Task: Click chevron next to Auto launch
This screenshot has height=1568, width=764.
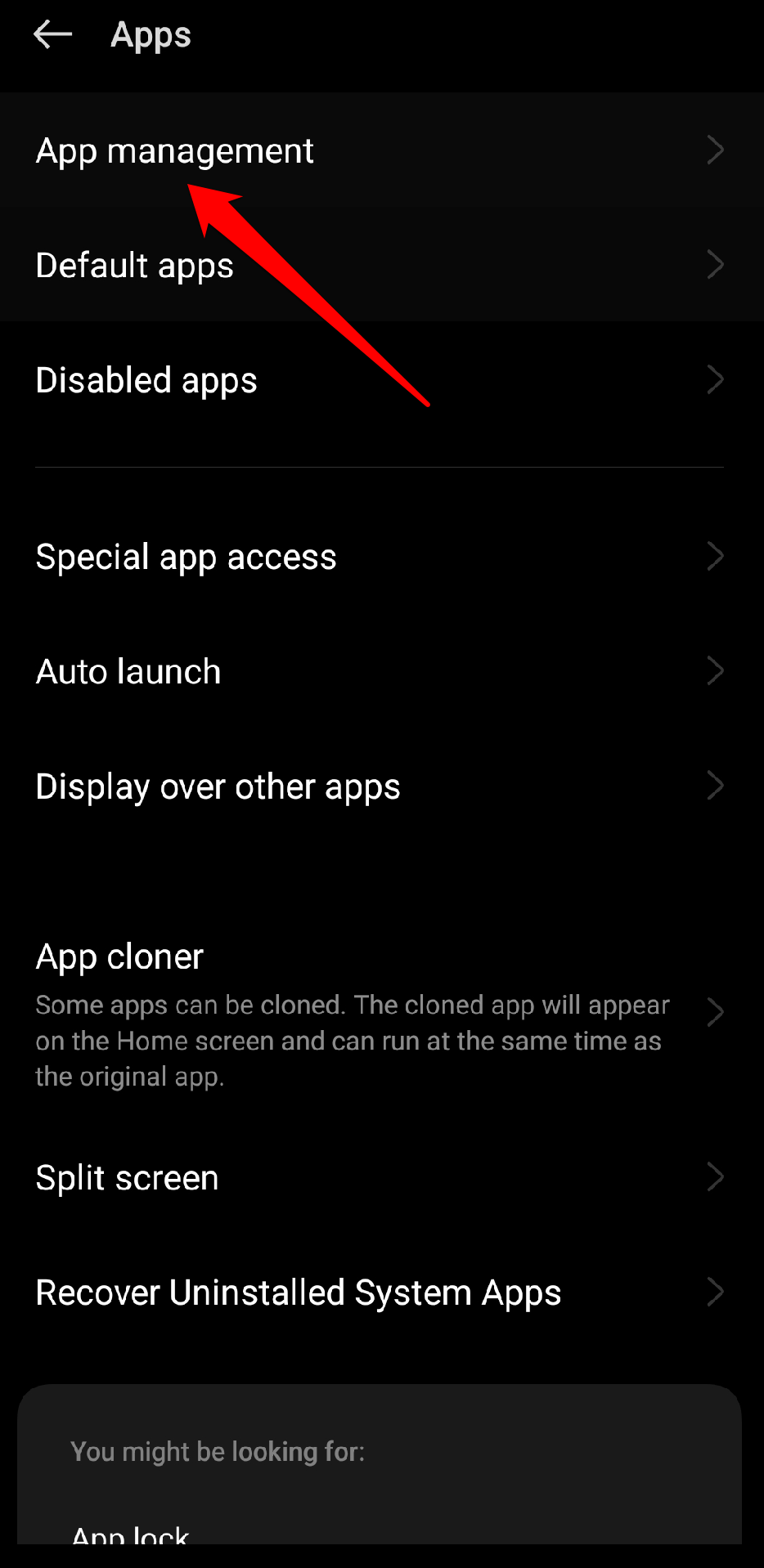Action: 715,670
